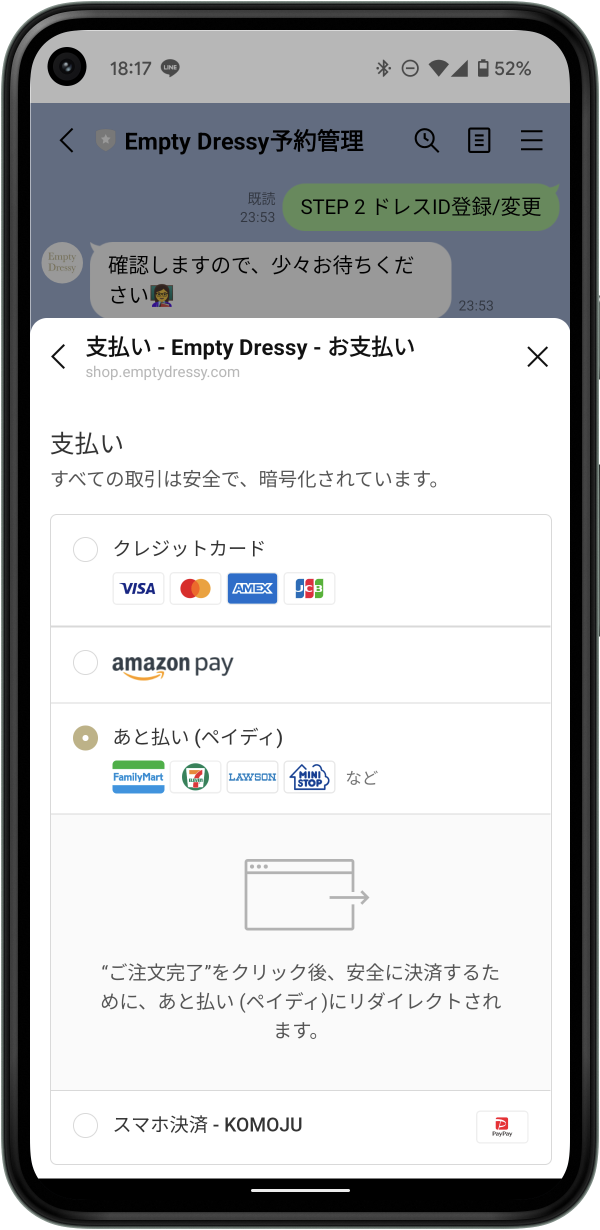Select スマホ決済 - KOMOJU option
Viewport: 600px width, 1230px height.
(x=301, y=1126)
